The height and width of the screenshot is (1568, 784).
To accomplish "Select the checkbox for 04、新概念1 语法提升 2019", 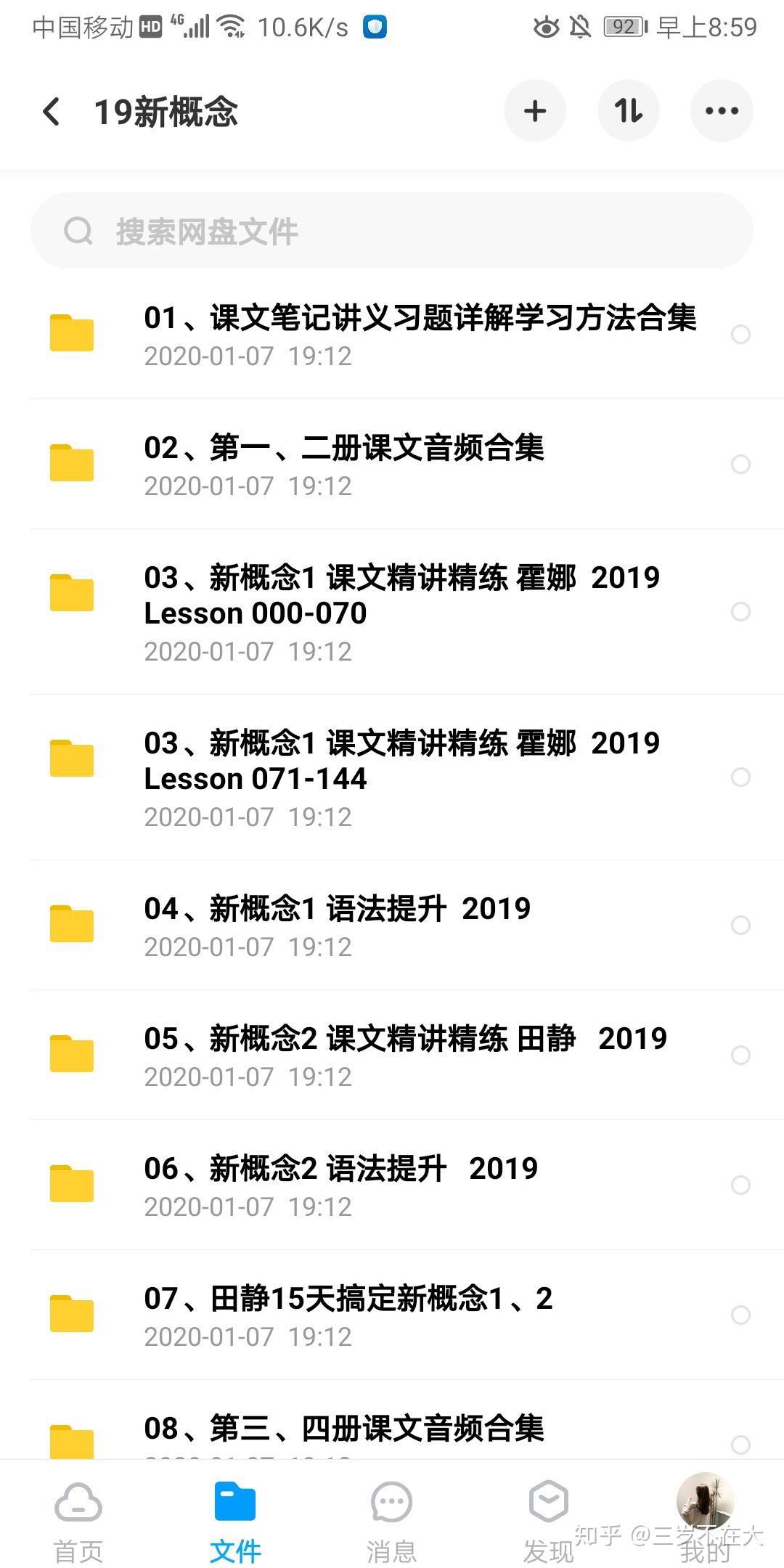I will click(x=741, y=926).
